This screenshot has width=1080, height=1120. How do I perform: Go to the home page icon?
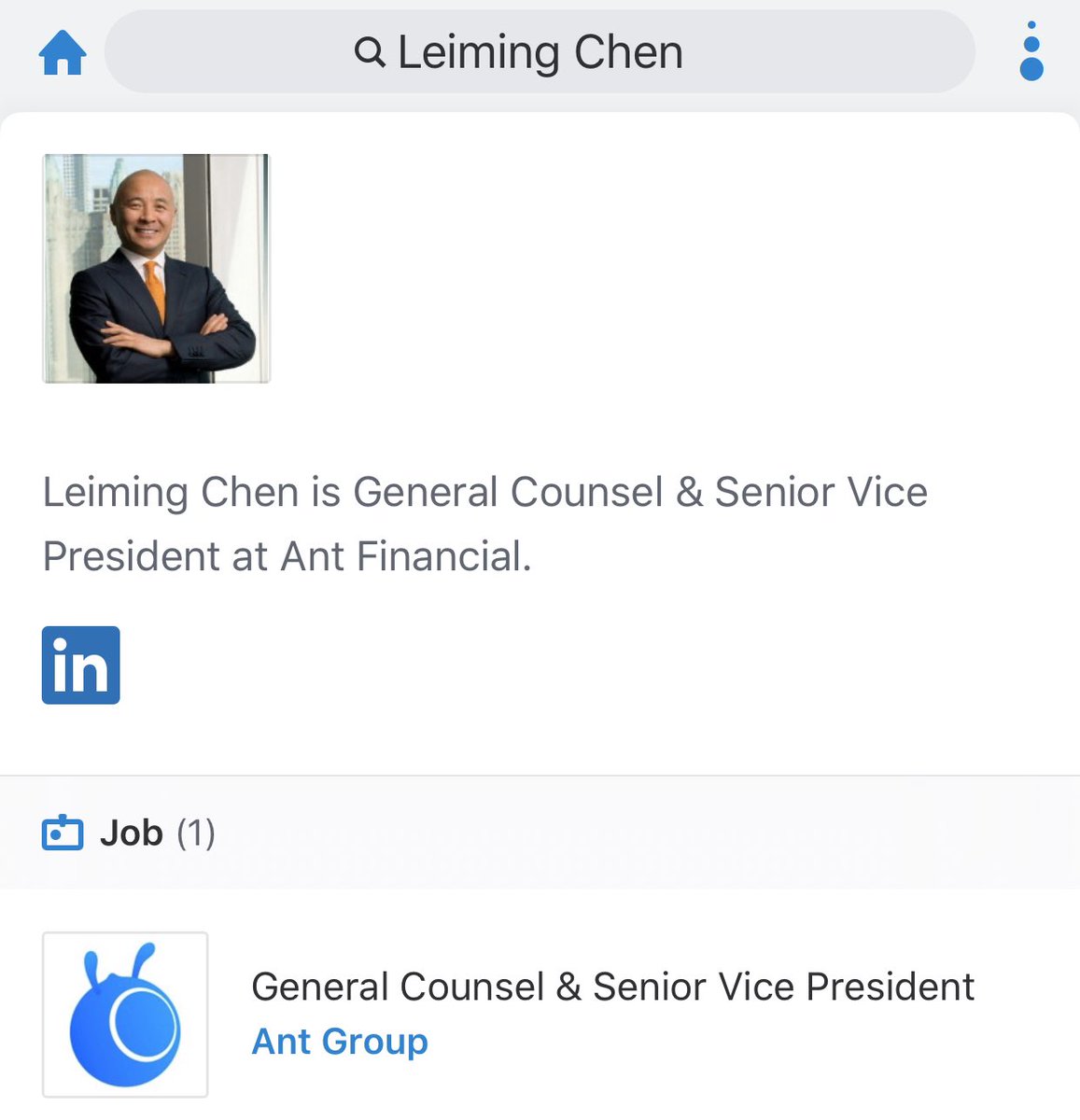[x=63, y=52]
